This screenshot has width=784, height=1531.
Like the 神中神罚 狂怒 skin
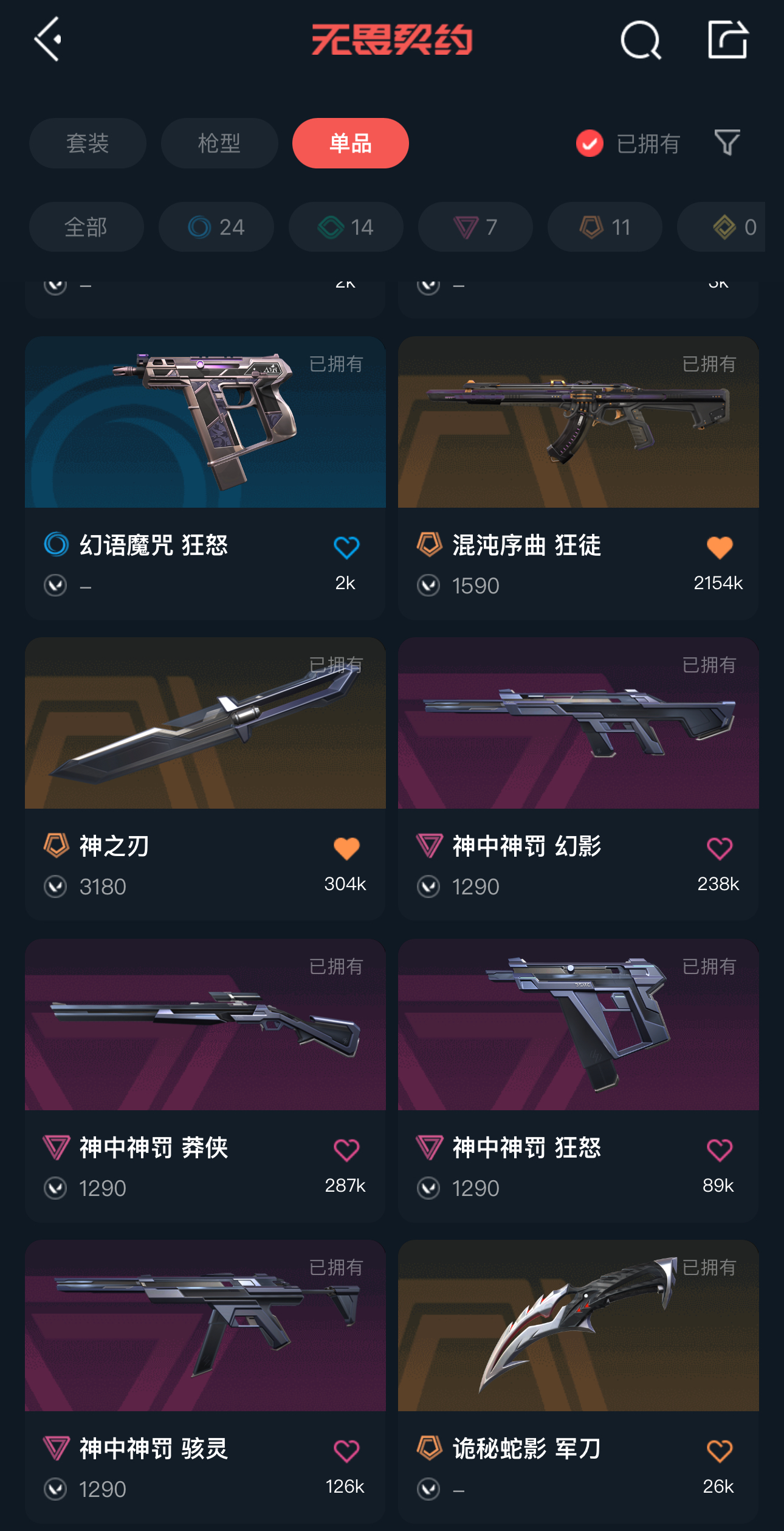coord(720,1150)
